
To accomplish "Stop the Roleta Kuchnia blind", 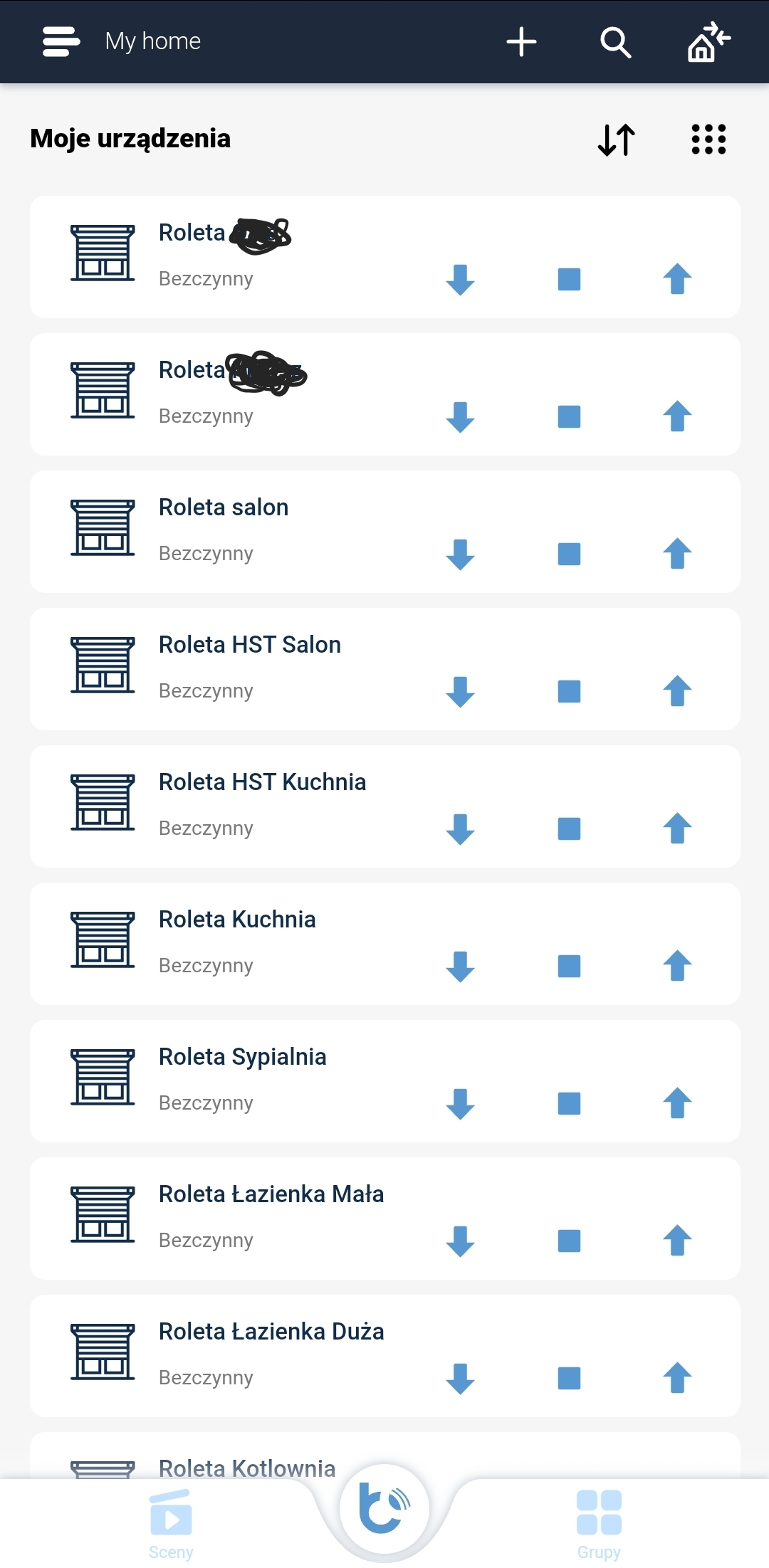I will pos(569,966).
